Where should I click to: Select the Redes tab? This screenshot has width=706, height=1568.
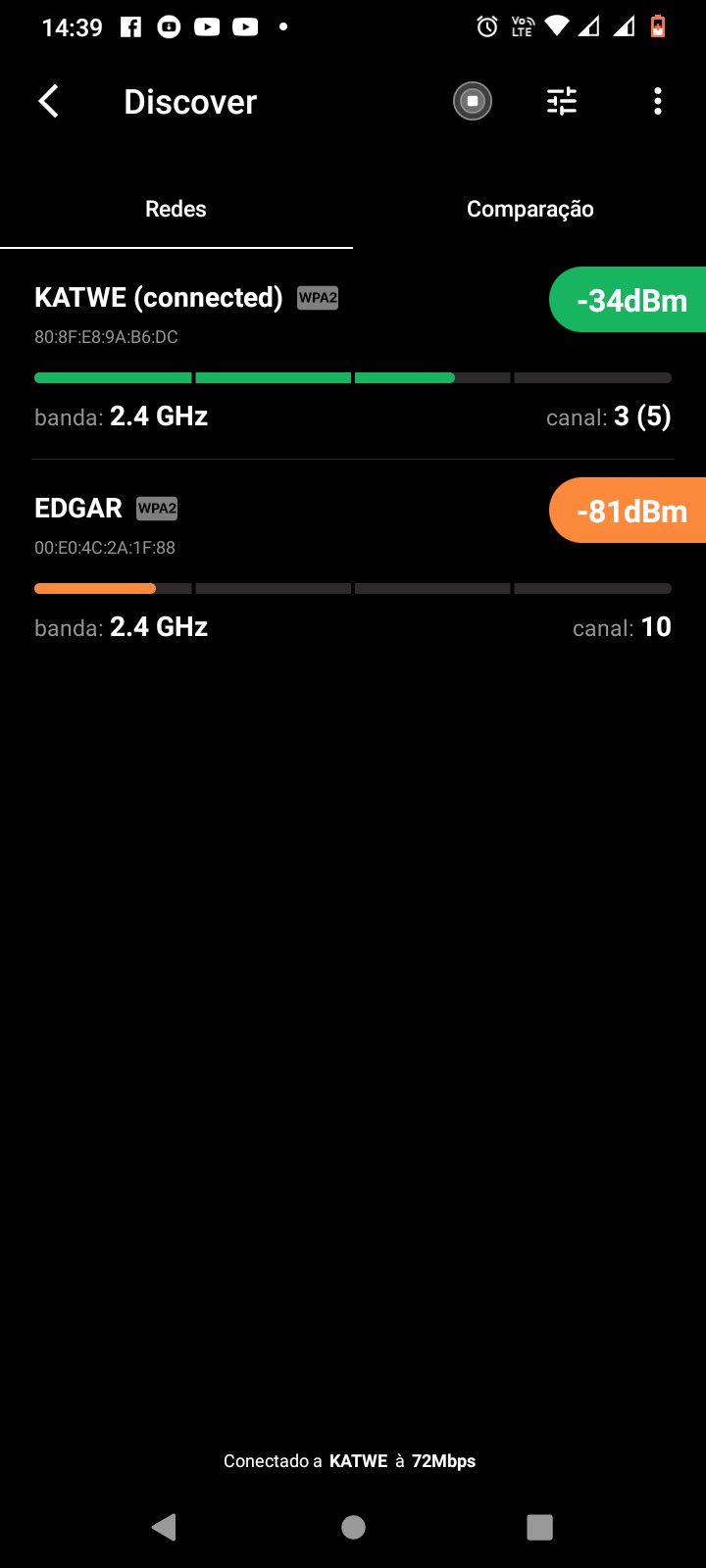pyautogui.click(x=176, y=209)
